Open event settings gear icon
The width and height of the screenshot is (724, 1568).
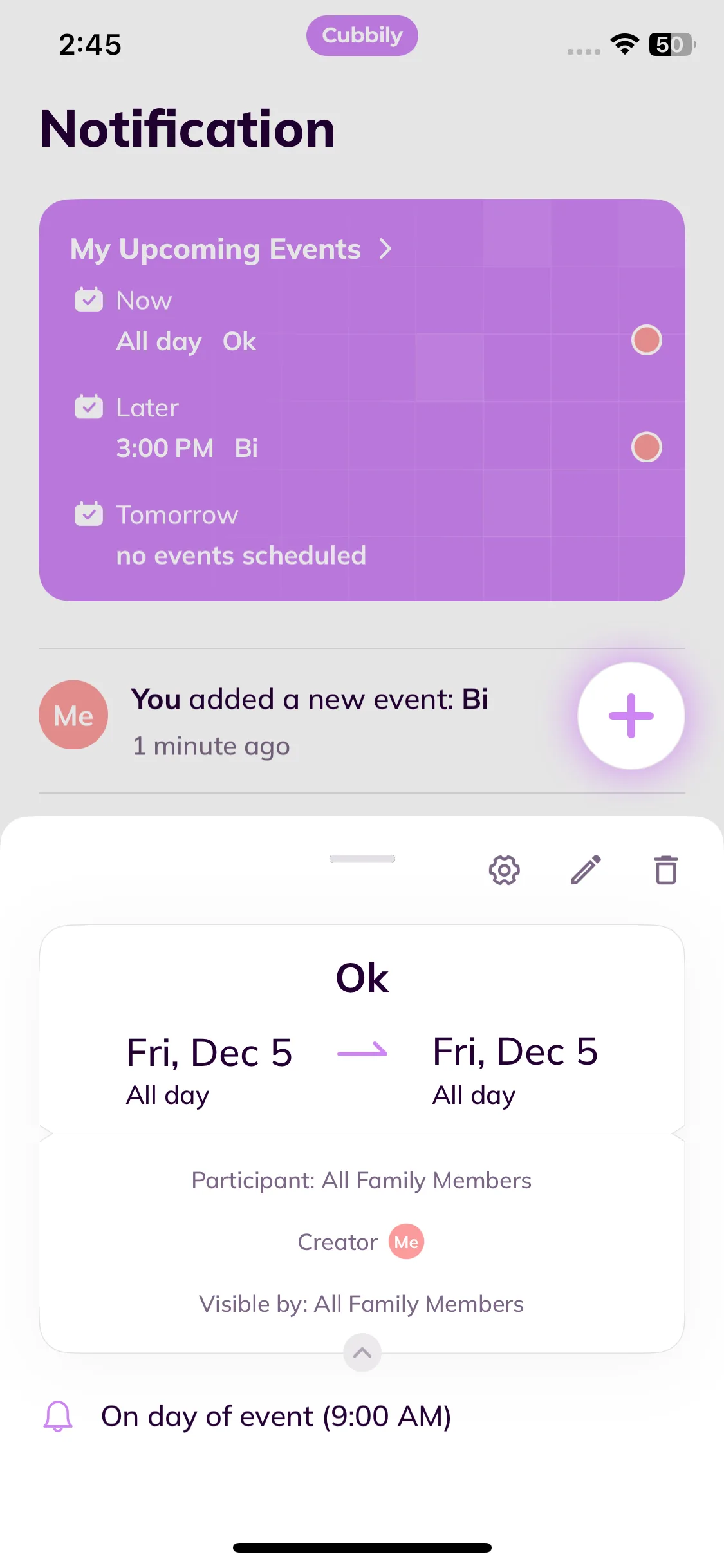coord(504,870)
